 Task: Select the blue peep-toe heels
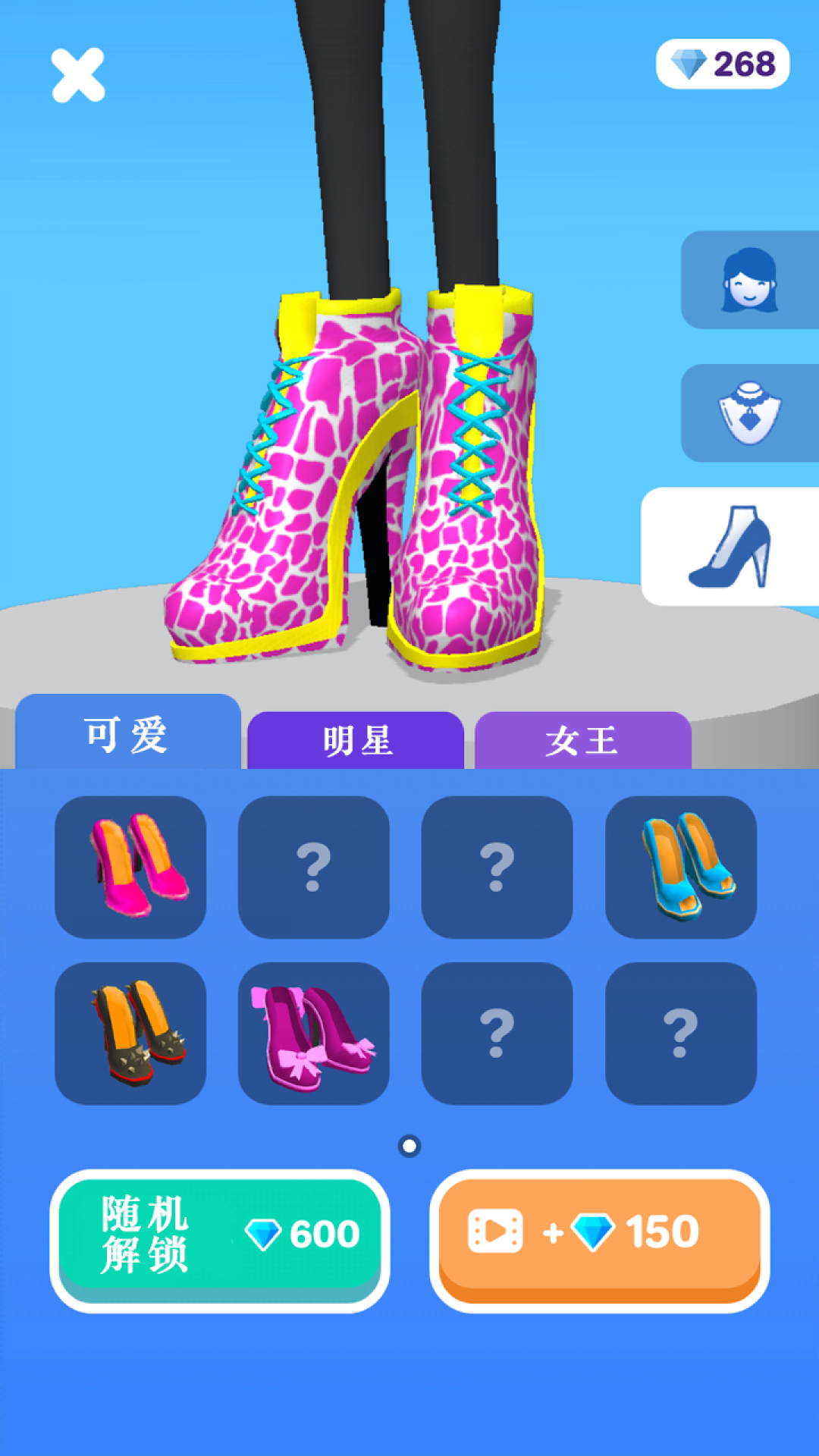681,867
